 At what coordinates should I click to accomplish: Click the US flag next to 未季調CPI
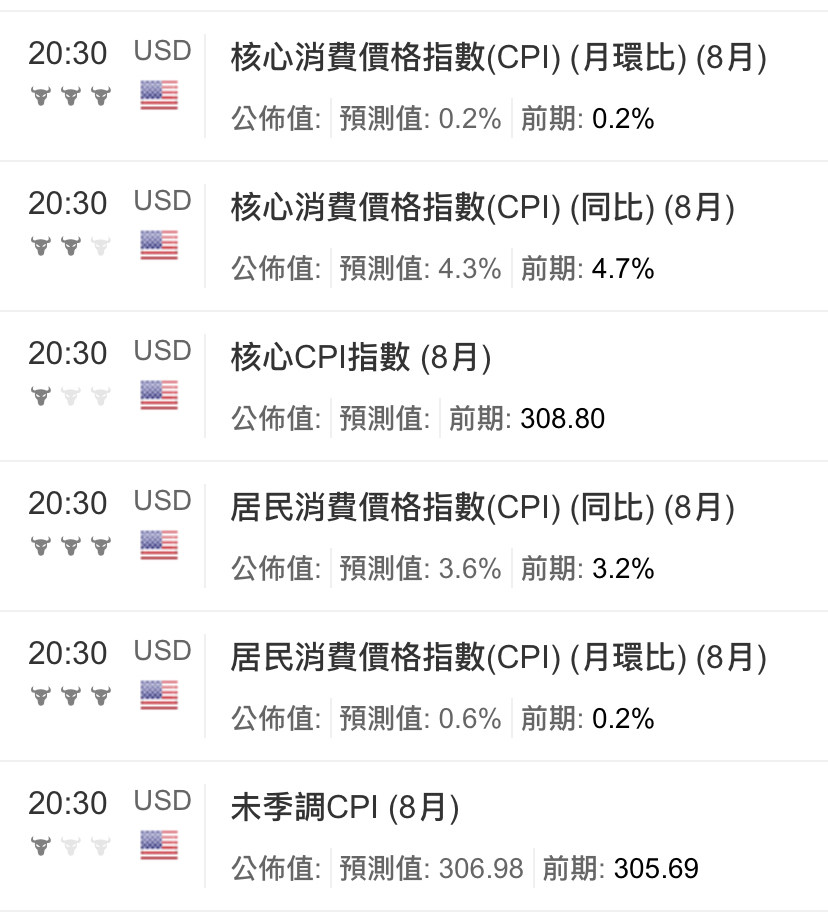158,845
